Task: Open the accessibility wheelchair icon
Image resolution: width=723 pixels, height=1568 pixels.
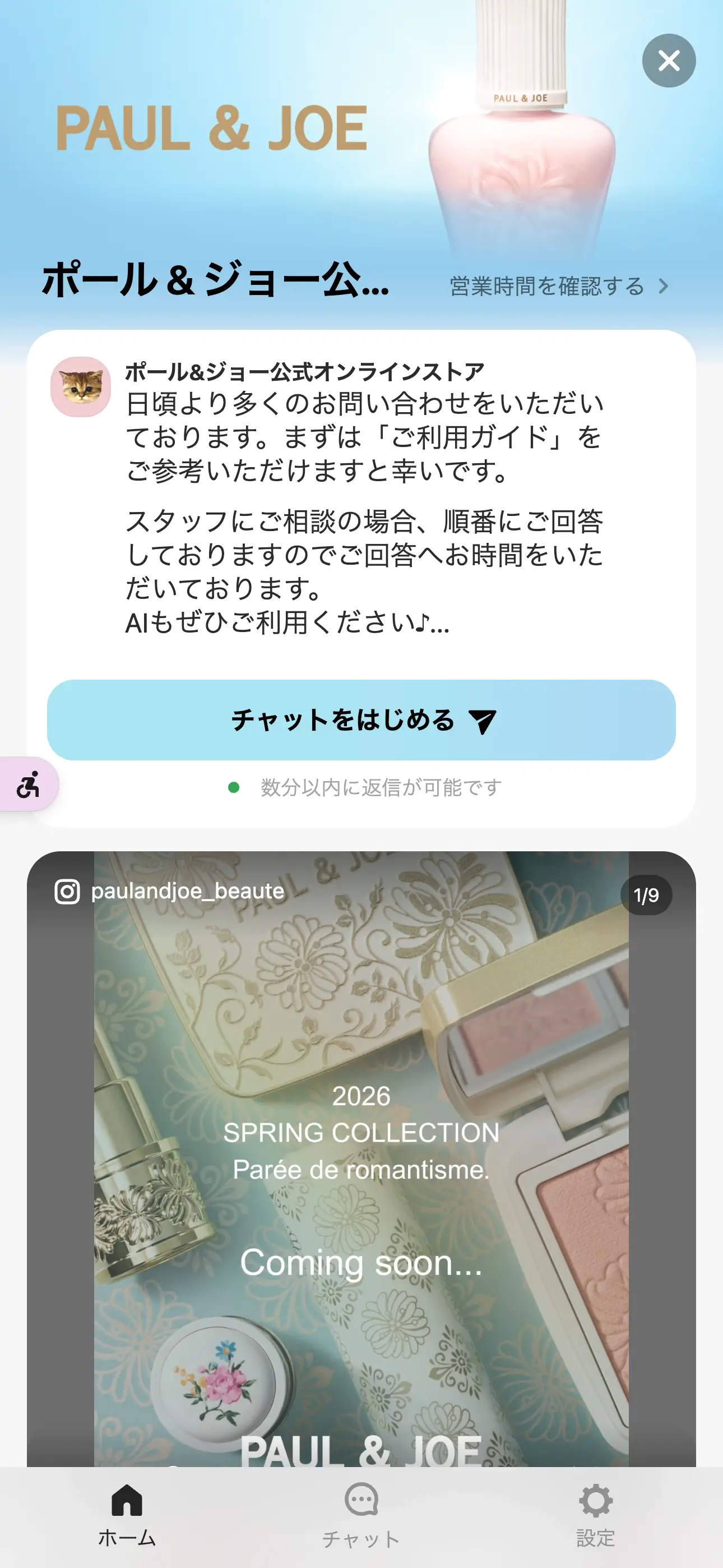Action: 28,785
